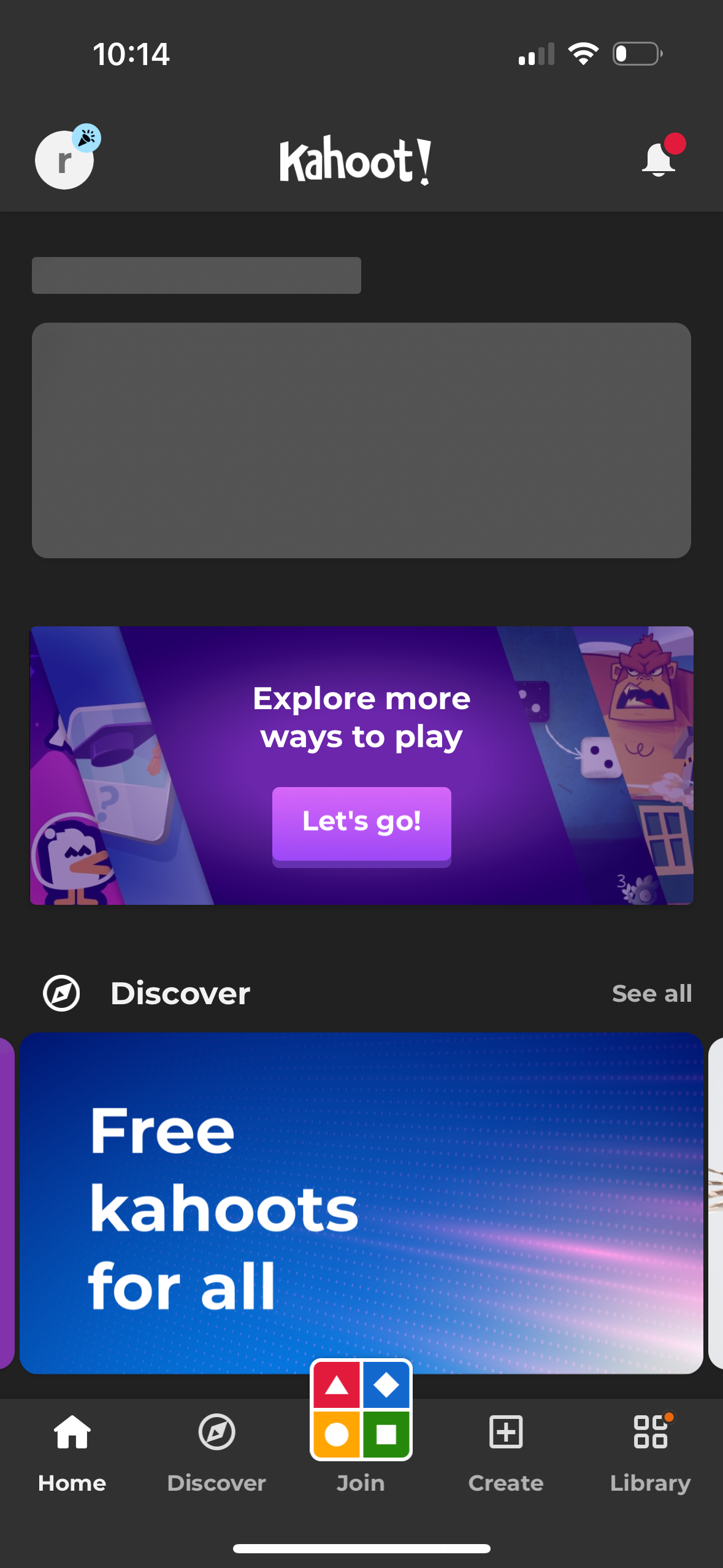723x1568 pixels.
Task: Open notifications via the bell icon
Action: (x=659, y=159)
